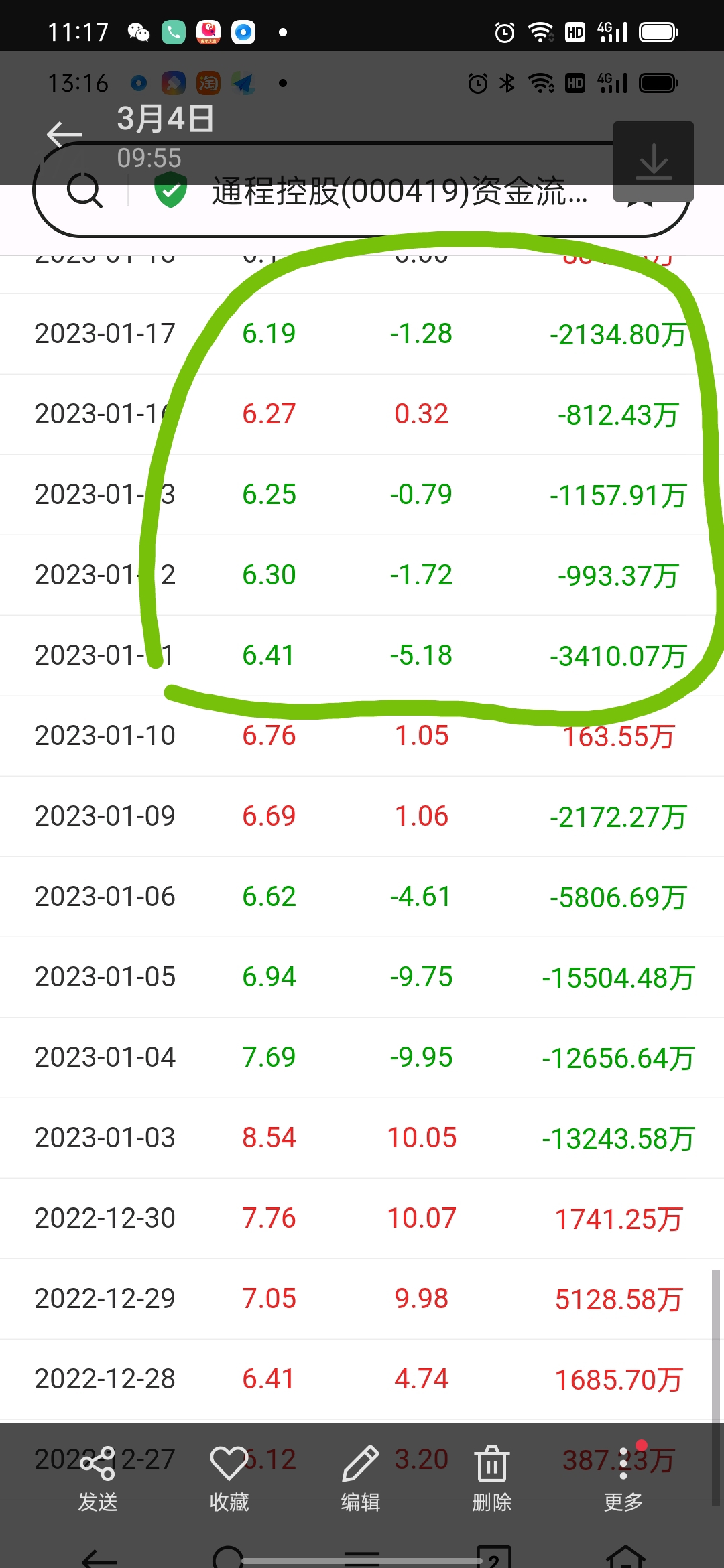Screen dimensions: 724x1568
Task: Tap the back arrow at top left
Action: coord(64,134)
